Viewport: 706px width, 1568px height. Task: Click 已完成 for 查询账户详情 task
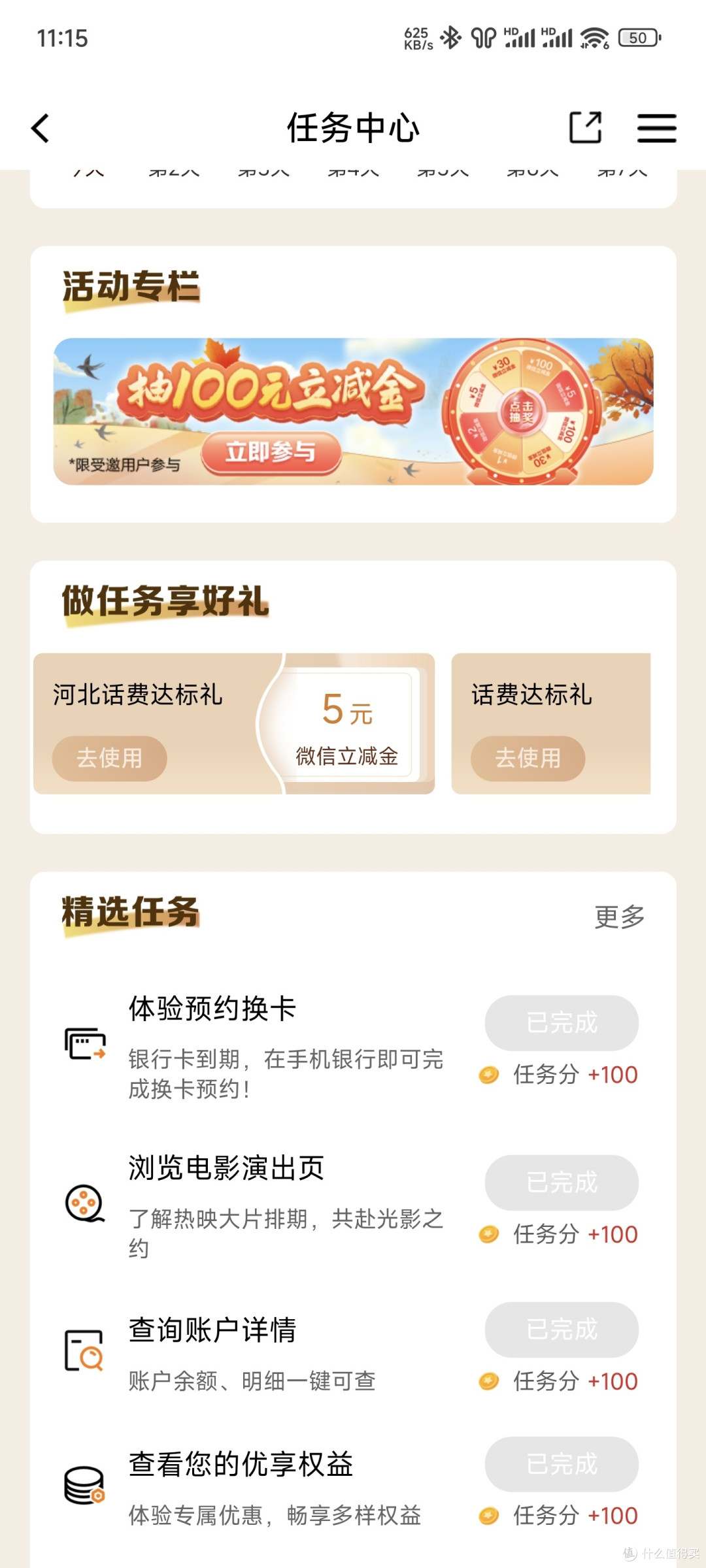tap(561, 1330)
